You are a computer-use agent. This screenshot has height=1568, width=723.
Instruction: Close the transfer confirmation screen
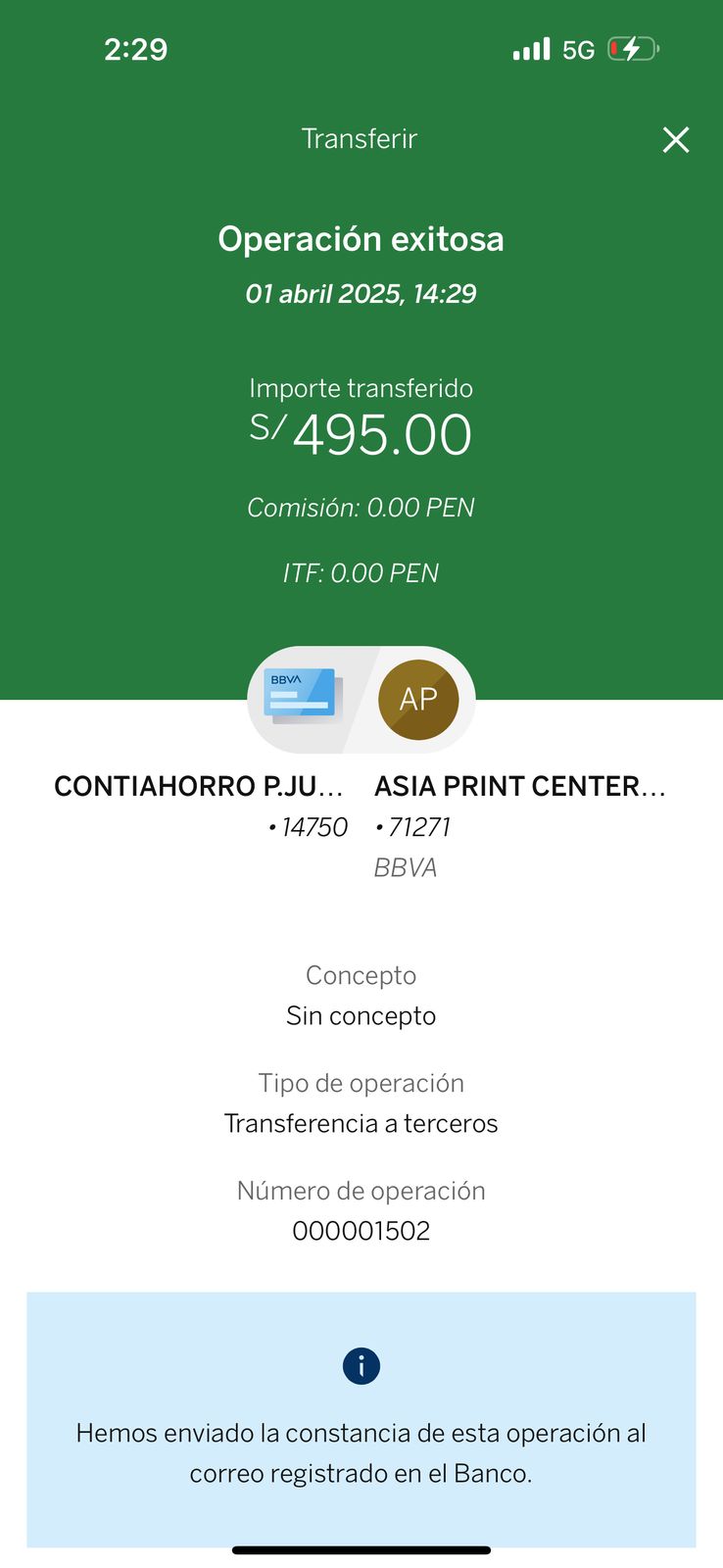coord(676,139)
